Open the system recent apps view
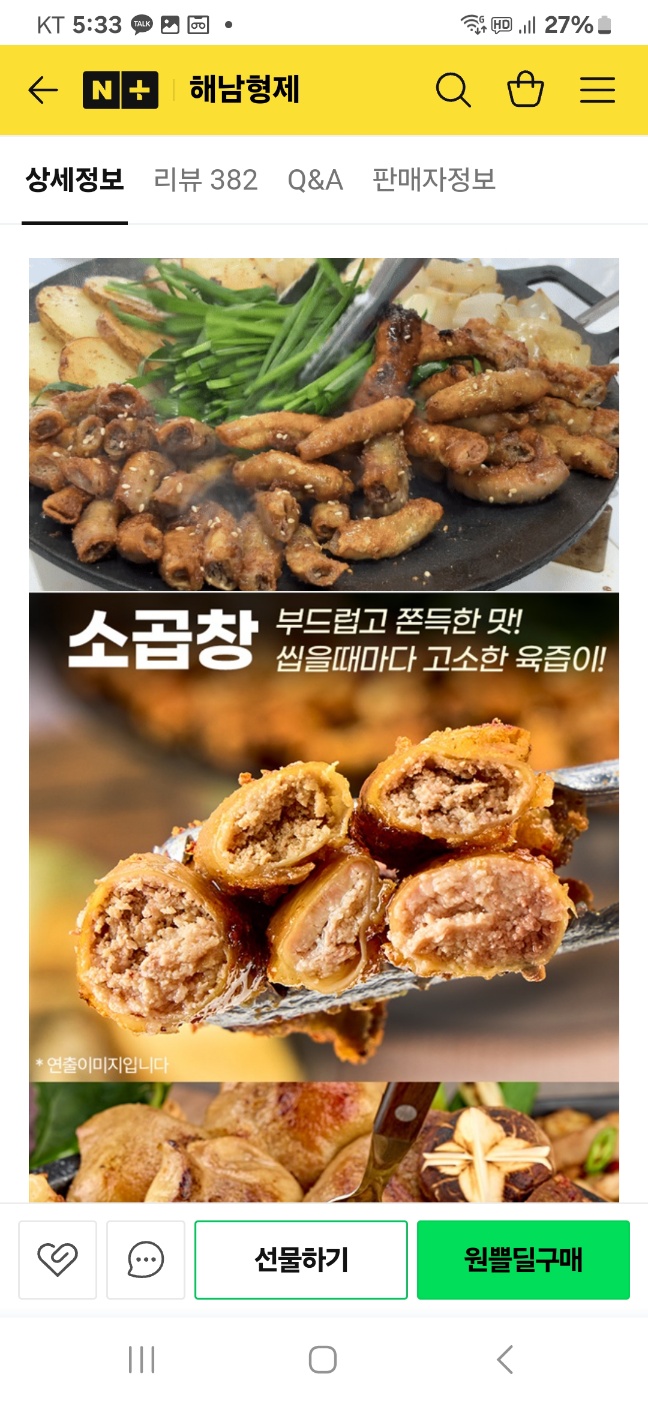Screen dimensions: 648x1404 (142, 1359)
